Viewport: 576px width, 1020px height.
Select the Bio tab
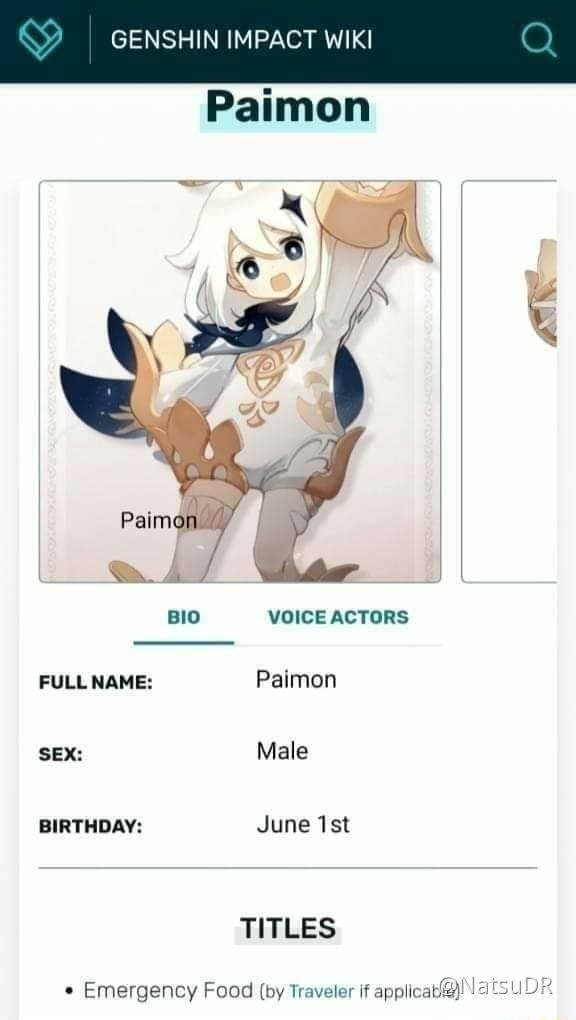[x=184, y=617]
